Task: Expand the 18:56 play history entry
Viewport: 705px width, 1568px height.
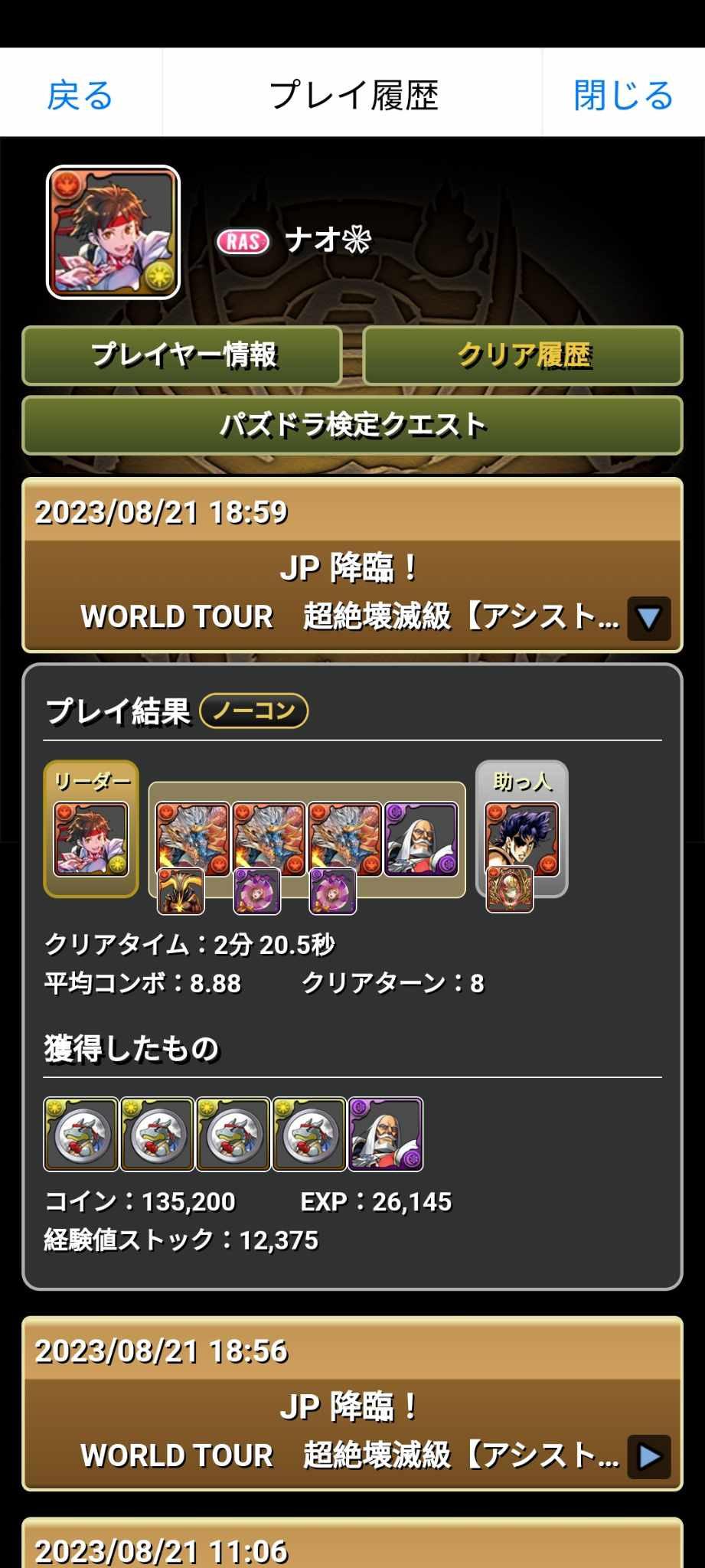Action: (649, 1456)
